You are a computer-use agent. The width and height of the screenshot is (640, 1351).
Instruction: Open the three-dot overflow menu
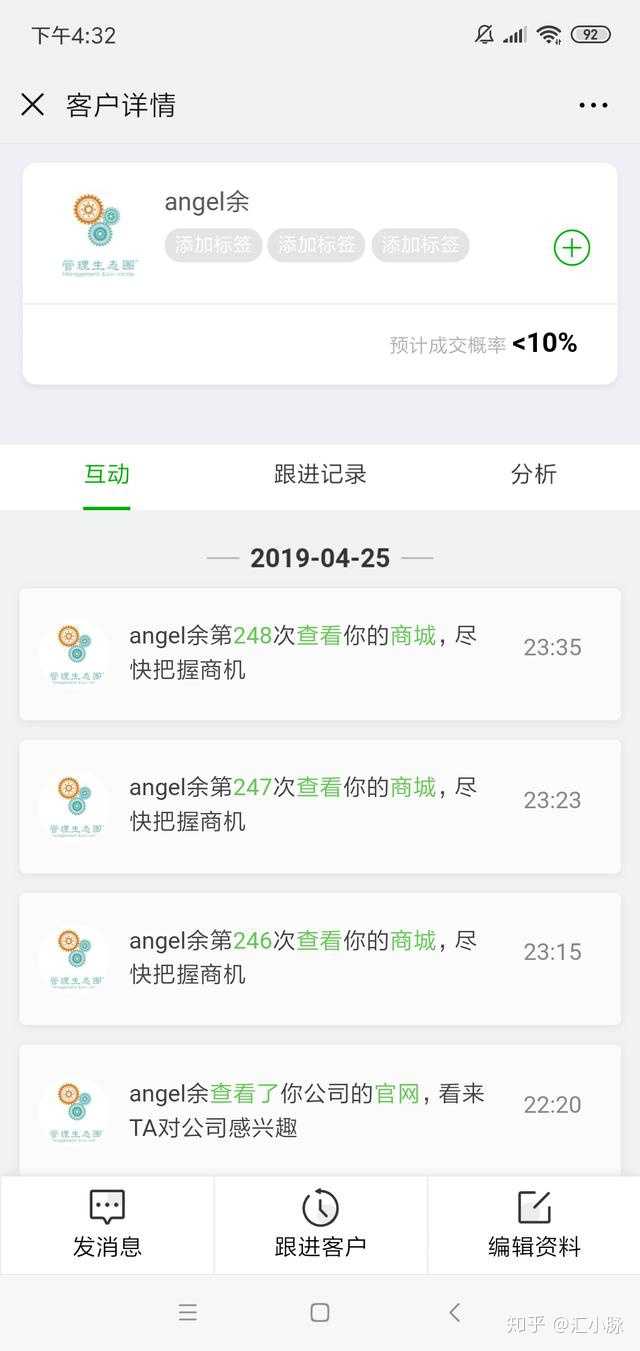[593, 105]
